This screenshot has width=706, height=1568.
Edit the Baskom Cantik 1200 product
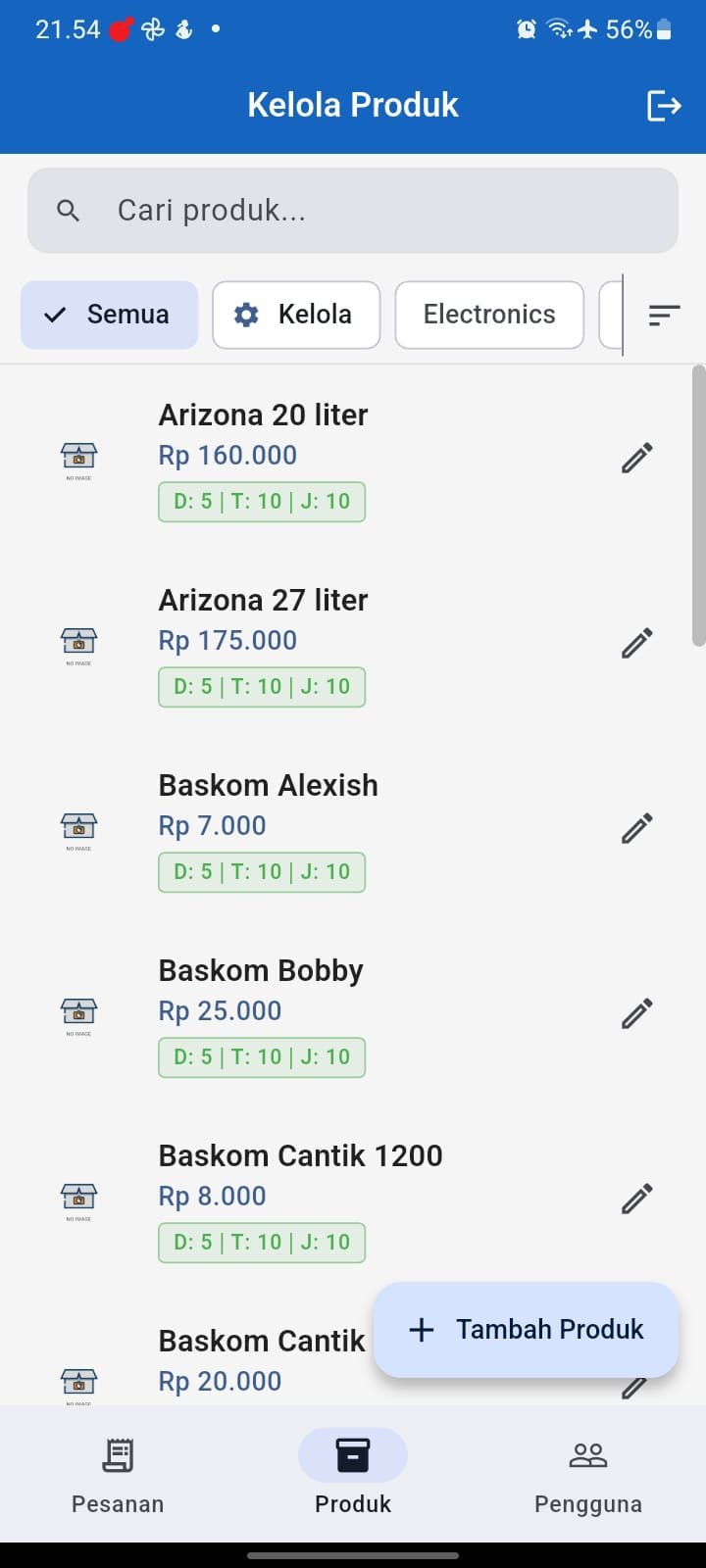tap(636, 1198)
